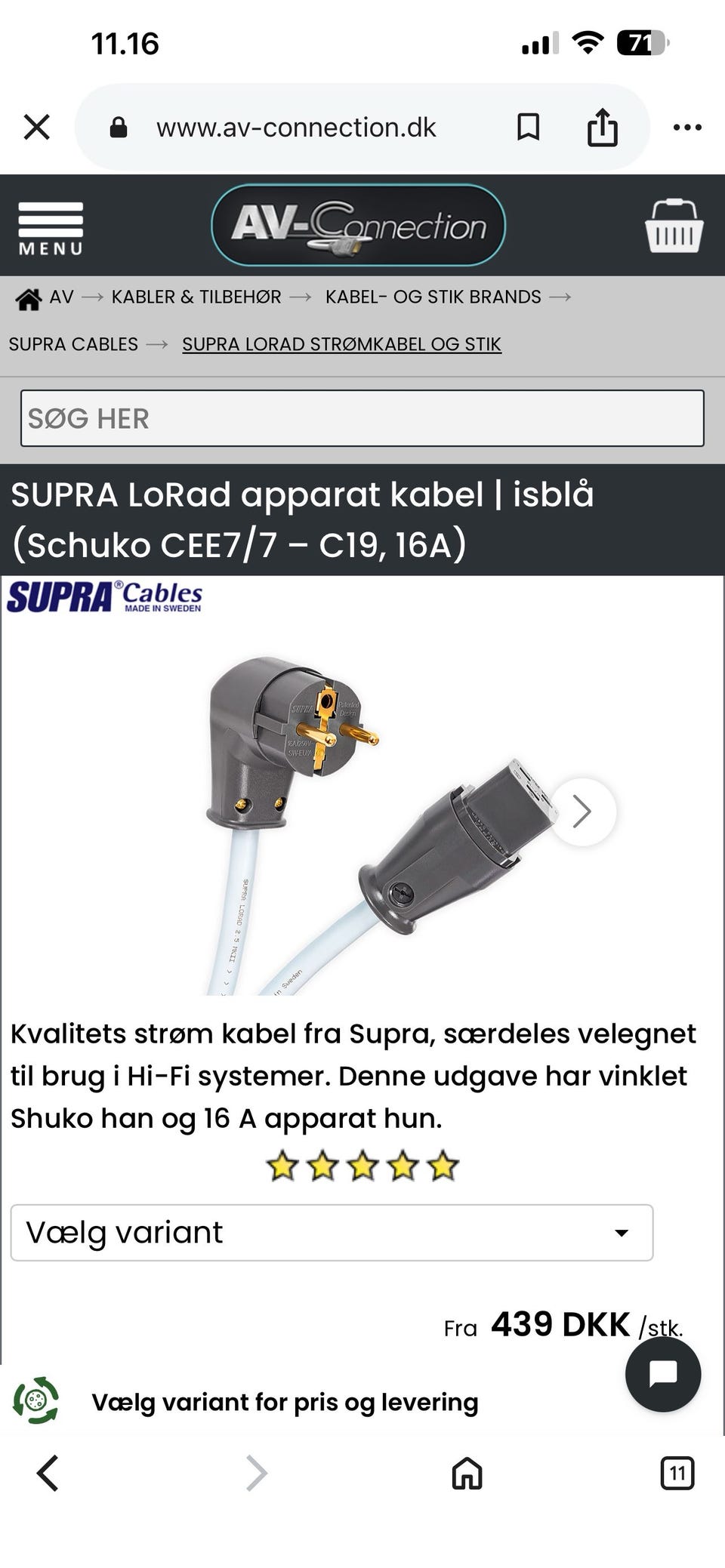Open the tab switcher showing 11
The width and height of the screenshot is (725, 1568).
point(677,1473)
